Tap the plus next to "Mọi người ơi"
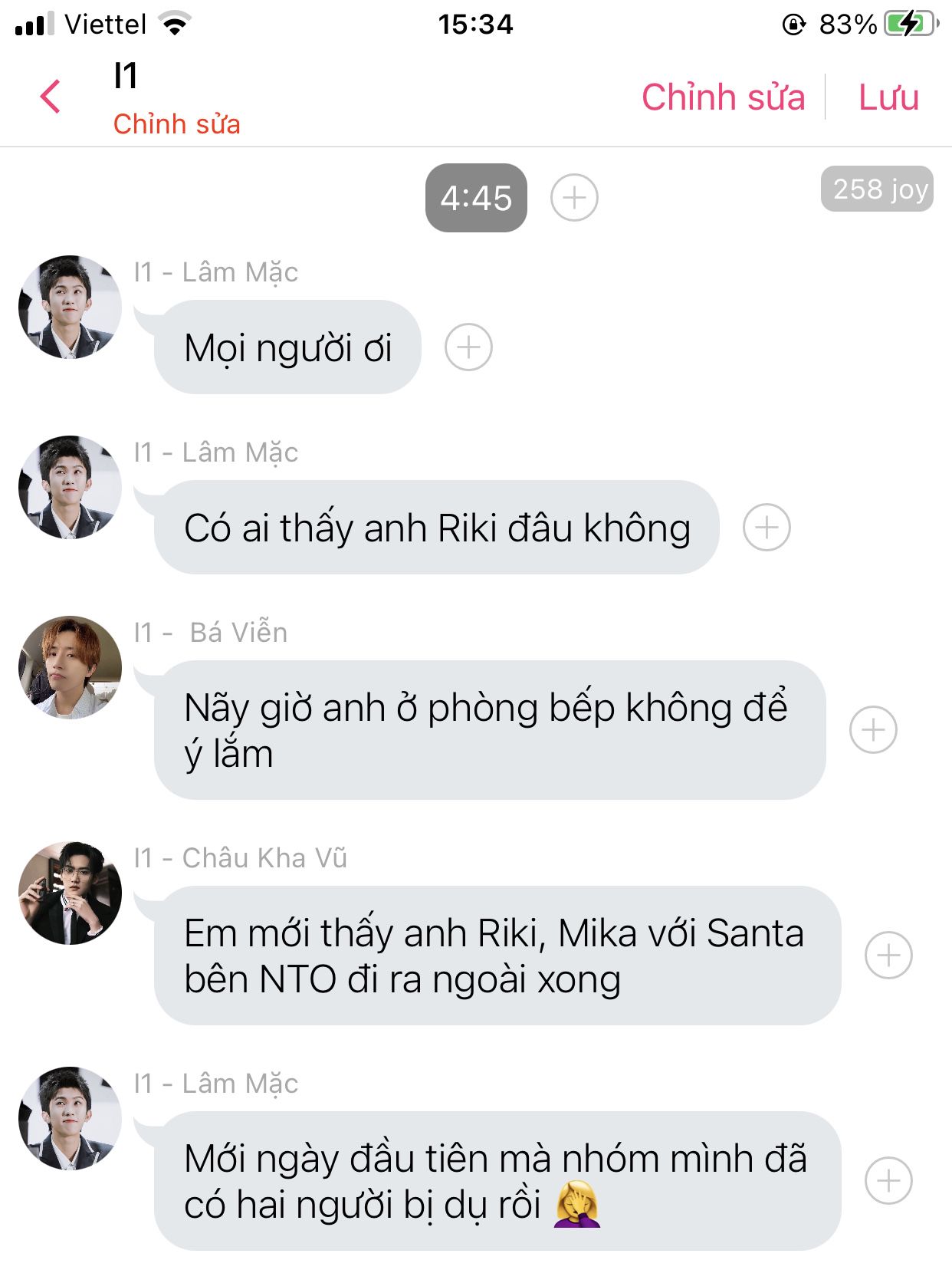The image size is (952, 1283). tap(468, 347)
